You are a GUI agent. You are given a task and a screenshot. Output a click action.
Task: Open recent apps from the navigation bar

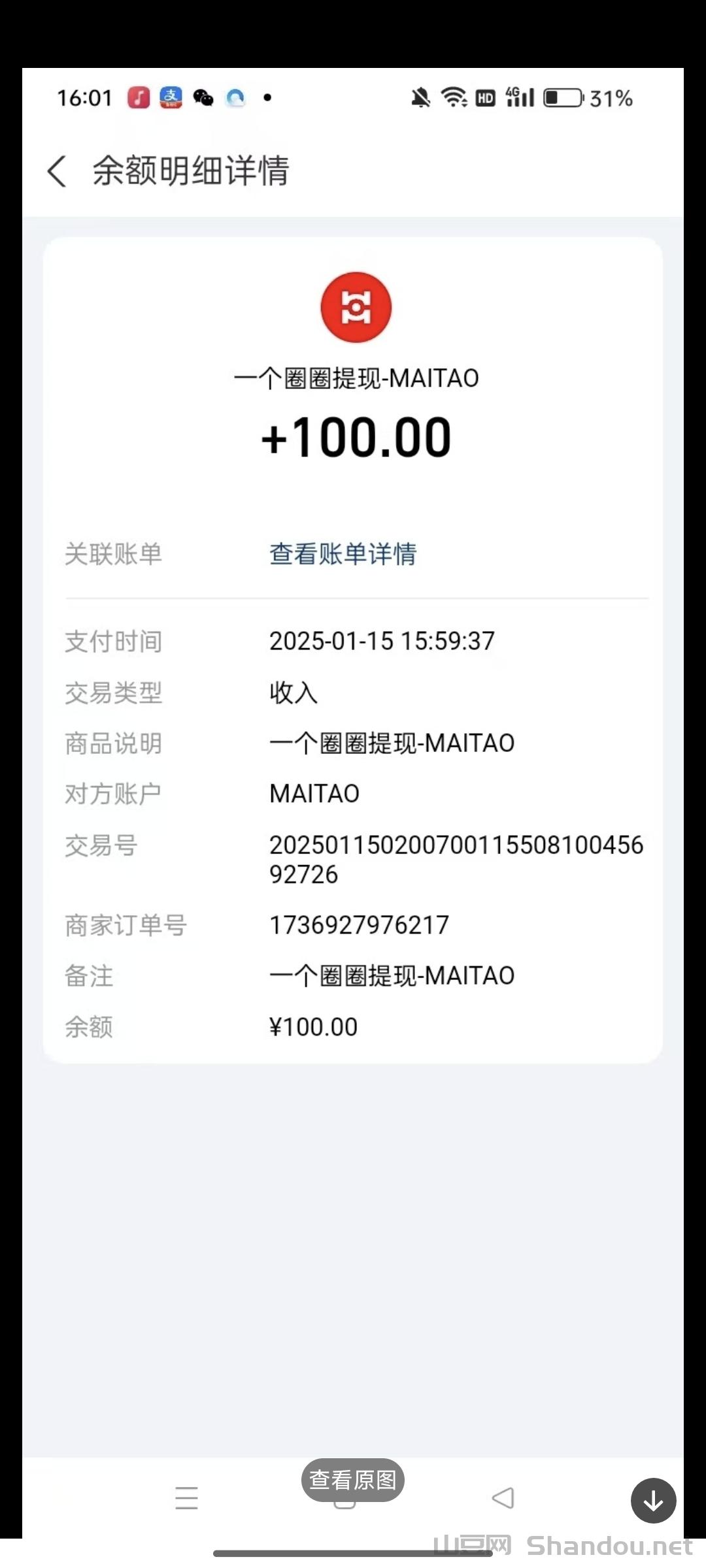click(x=186, y=1497)
